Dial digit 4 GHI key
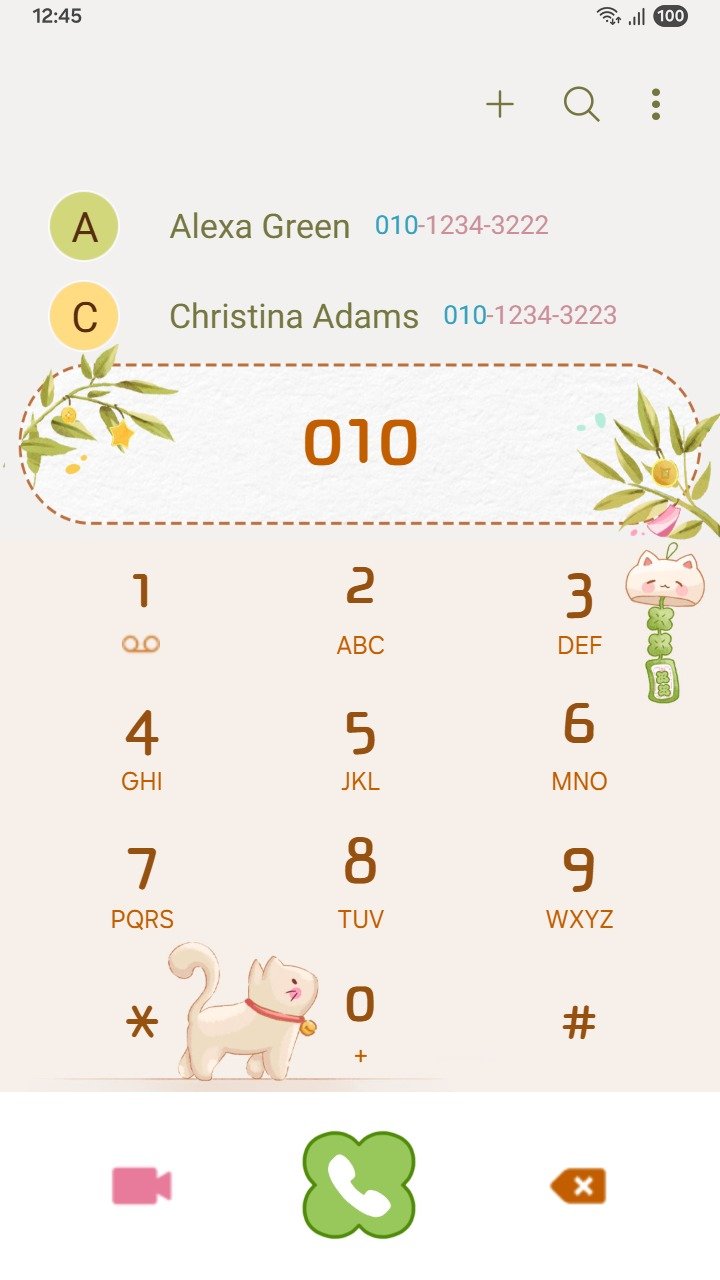 coord(141,748)
